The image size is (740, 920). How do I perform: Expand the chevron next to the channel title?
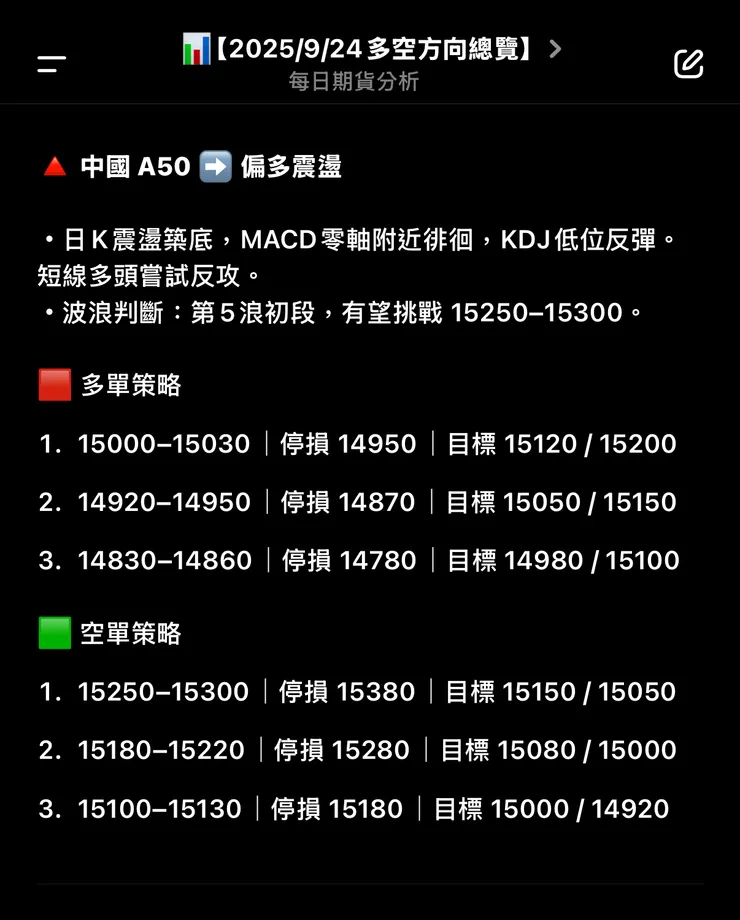click(x=554, y=47)
